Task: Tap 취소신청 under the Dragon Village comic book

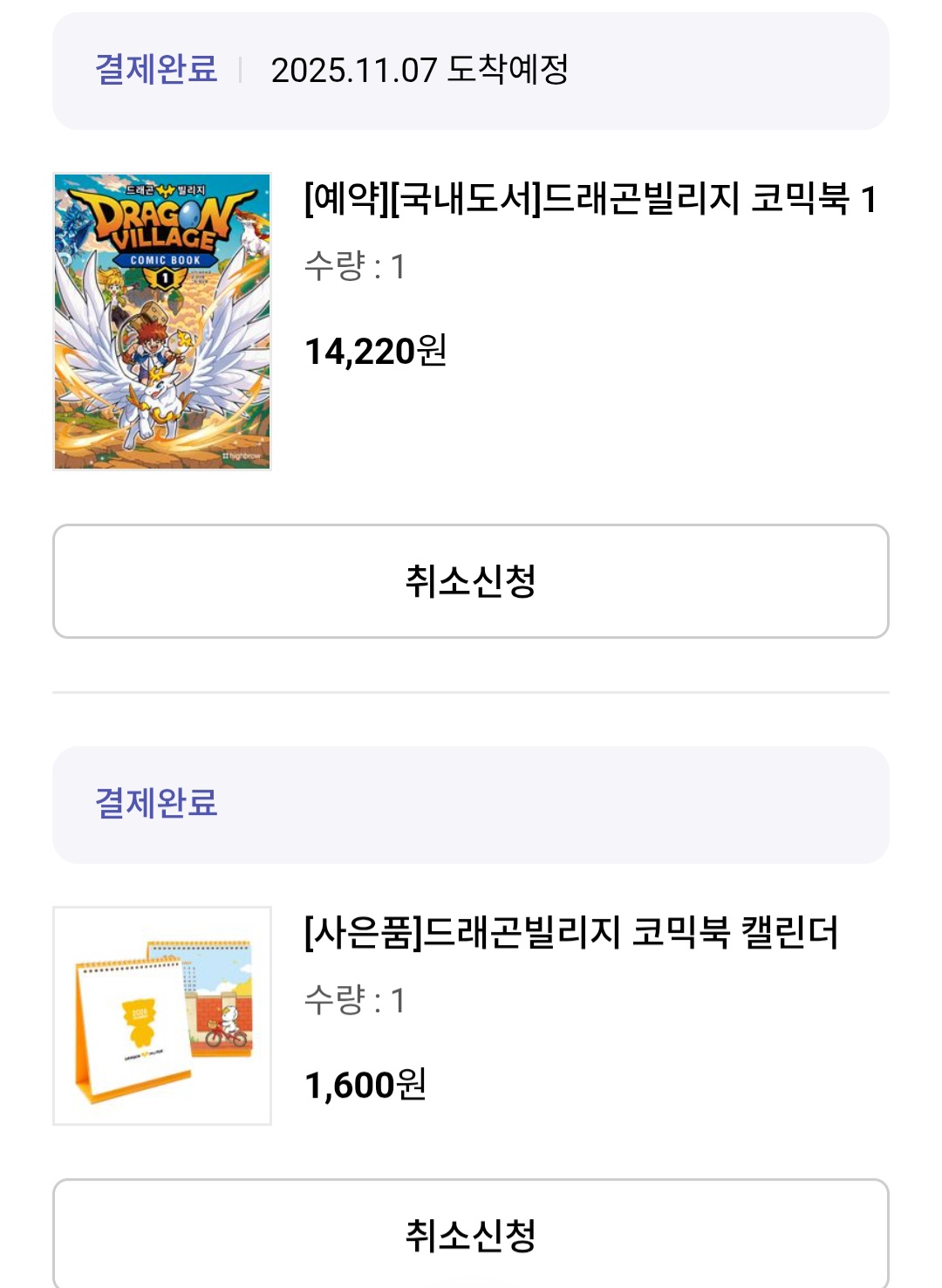Action: pos(471,581)
